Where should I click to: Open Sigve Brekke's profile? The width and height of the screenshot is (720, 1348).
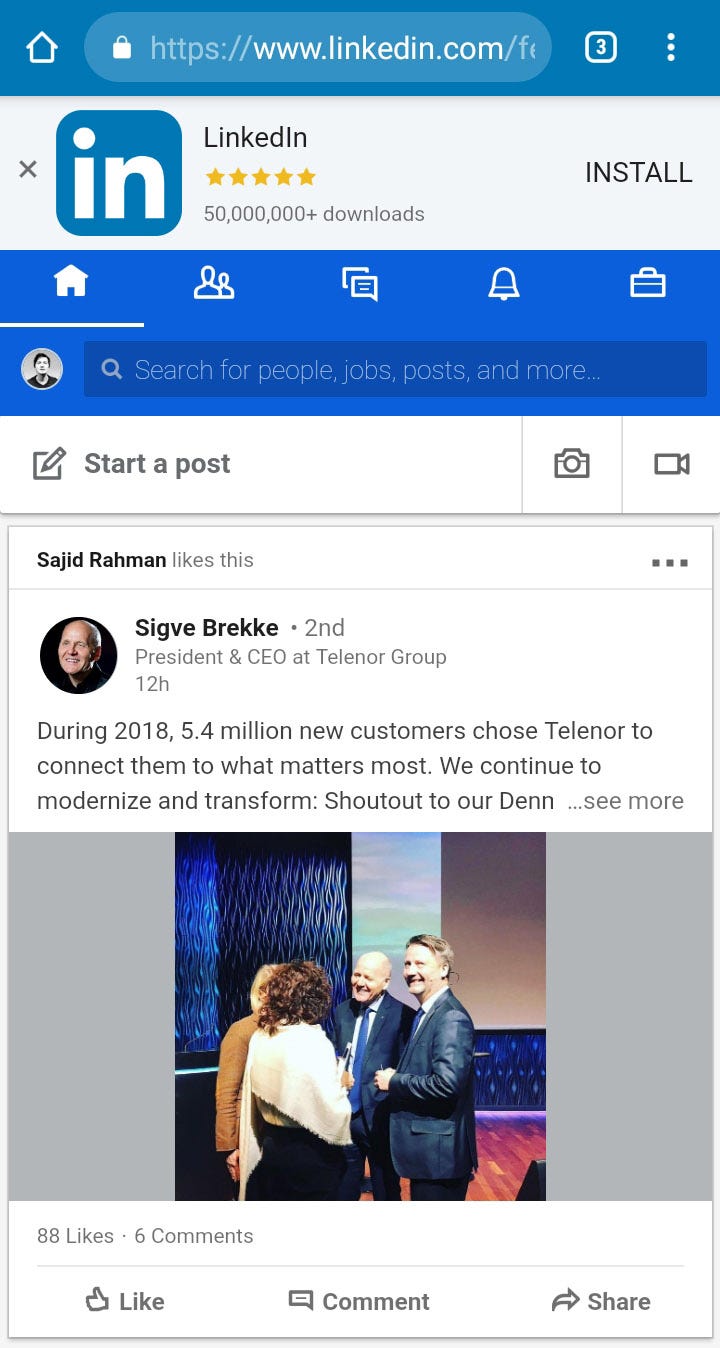click(x=207, y=628)
